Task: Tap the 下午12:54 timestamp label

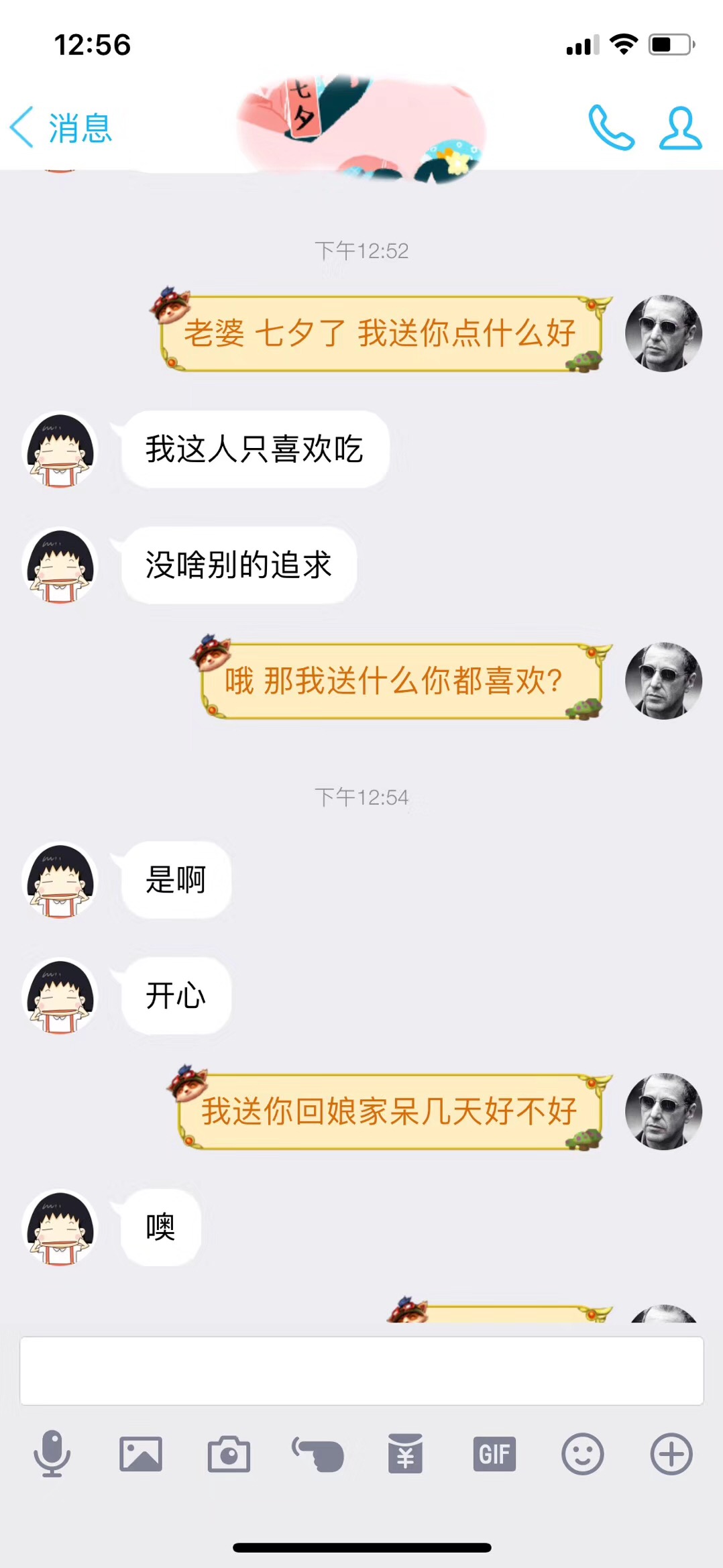Action: pyautogui.click(x=362, y=797)
